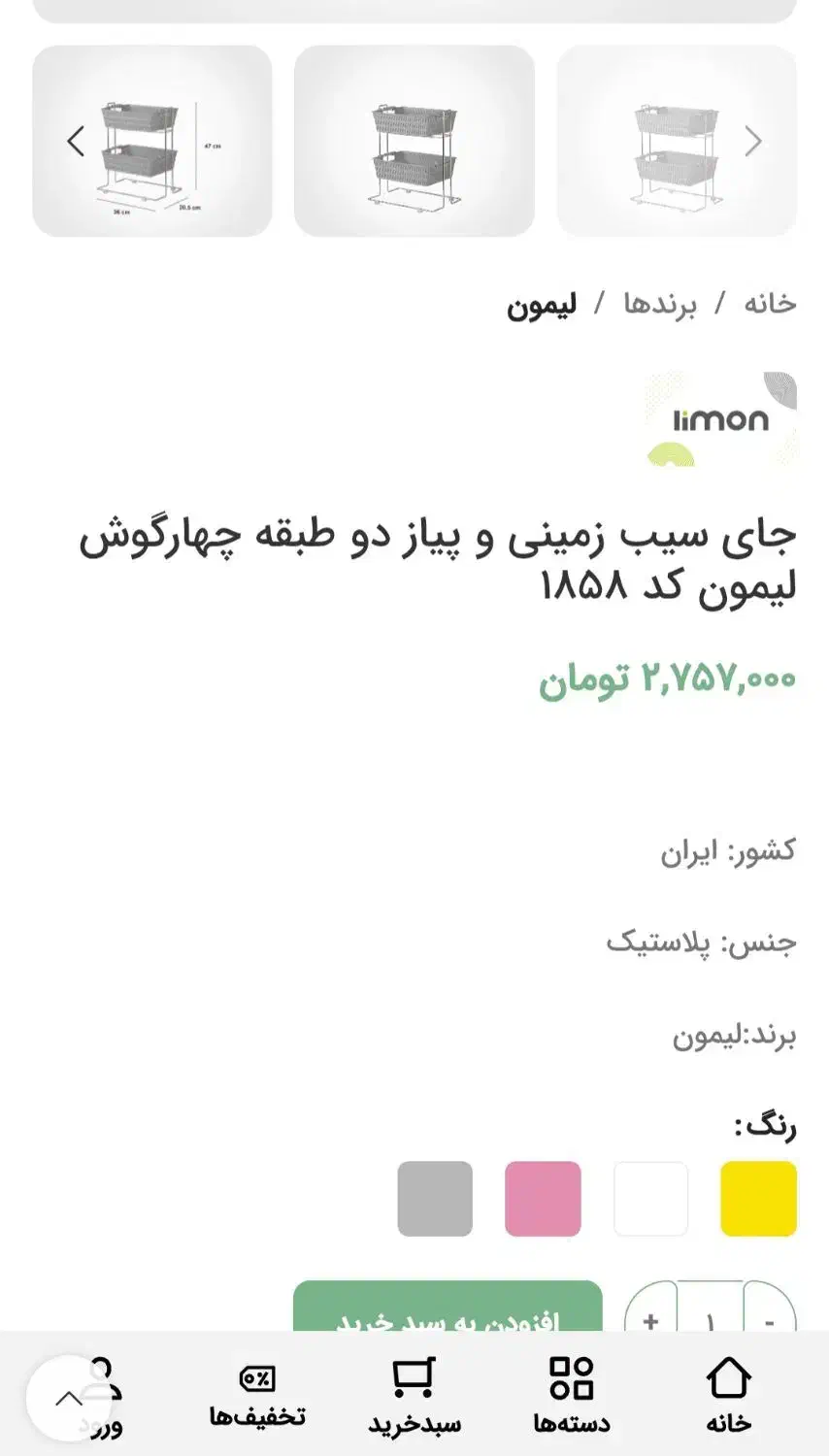The height and width of the screenshot is (1456, 829).
Task: Select the middle product thumbnail
Action: (414, 140)
